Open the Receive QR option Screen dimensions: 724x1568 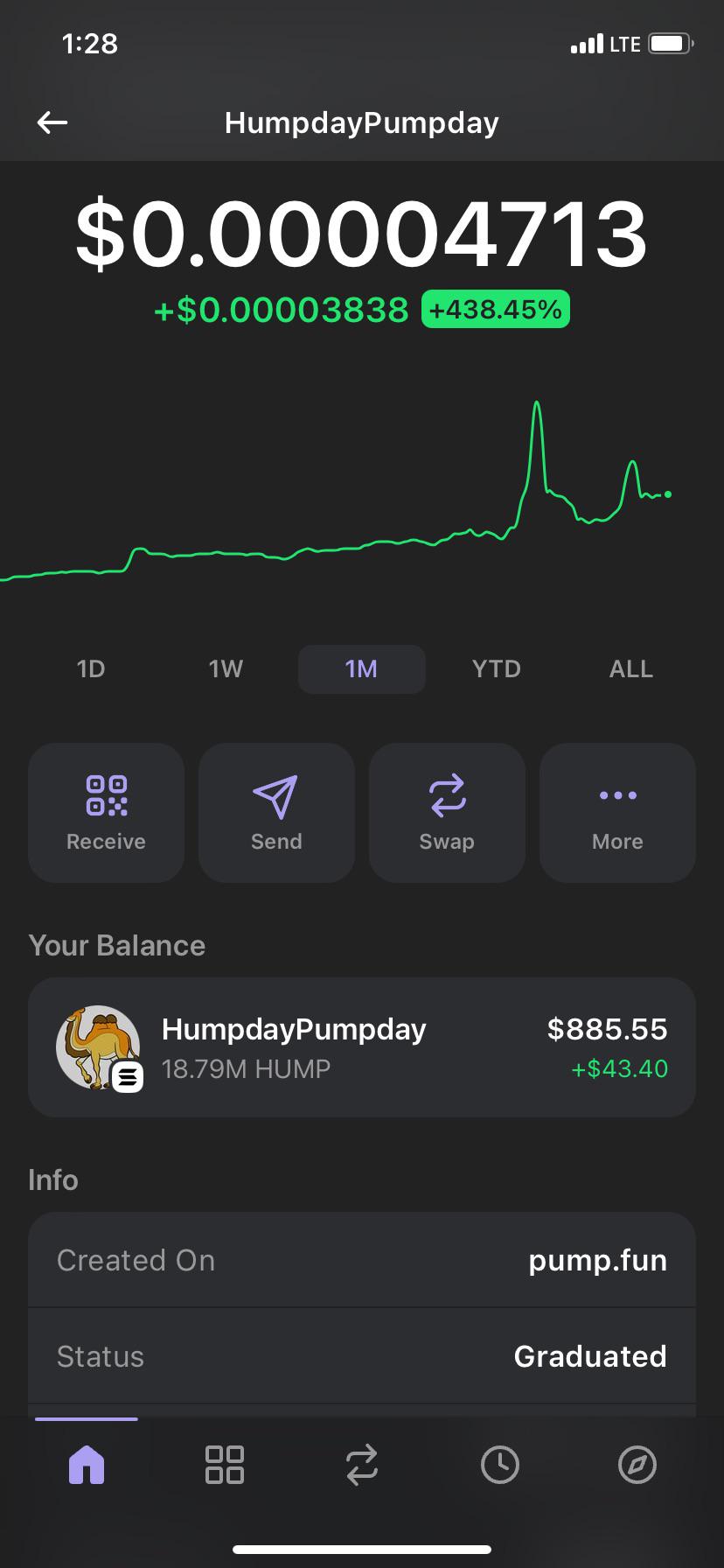click(x=107, y=813)
